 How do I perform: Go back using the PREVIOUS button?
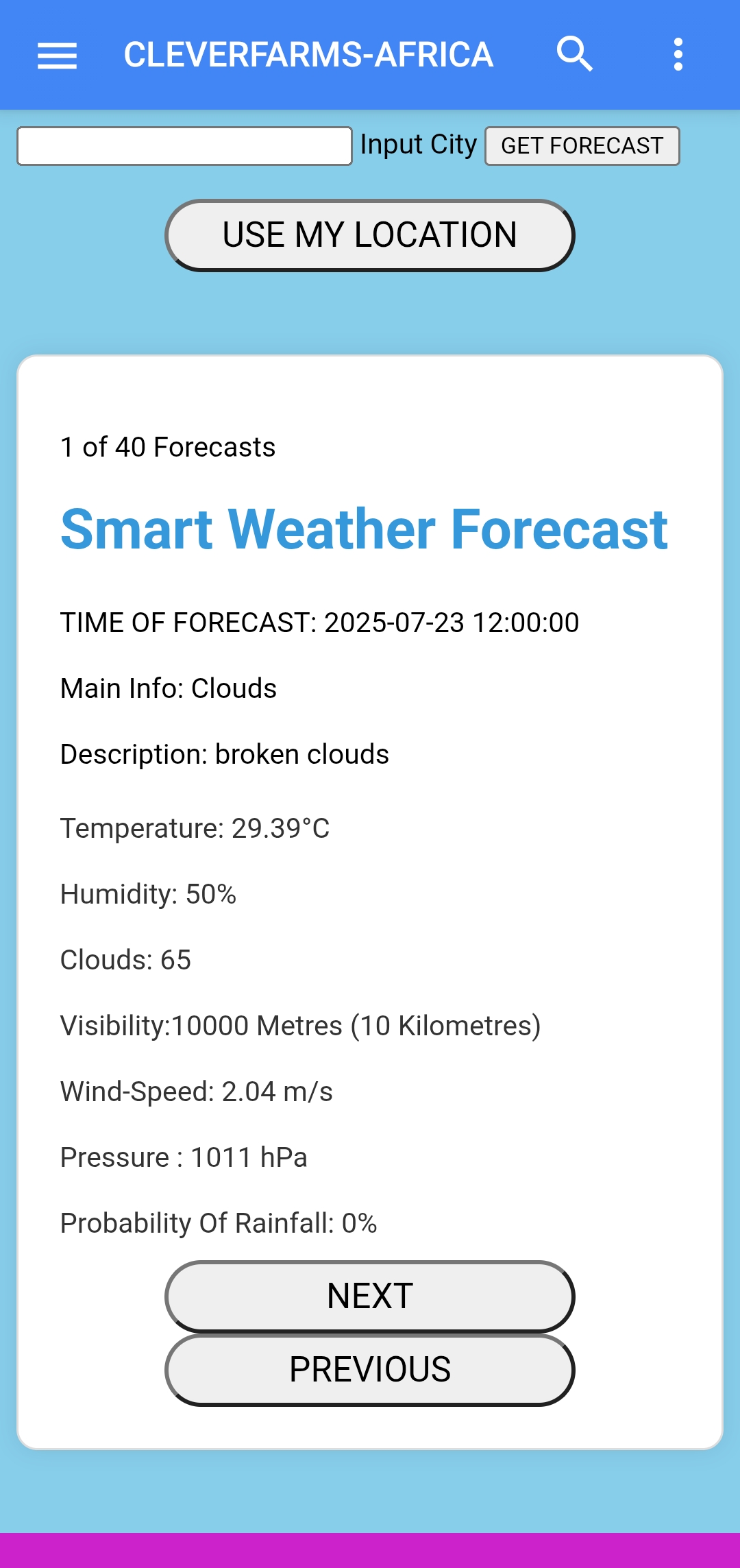point(370,1369)
